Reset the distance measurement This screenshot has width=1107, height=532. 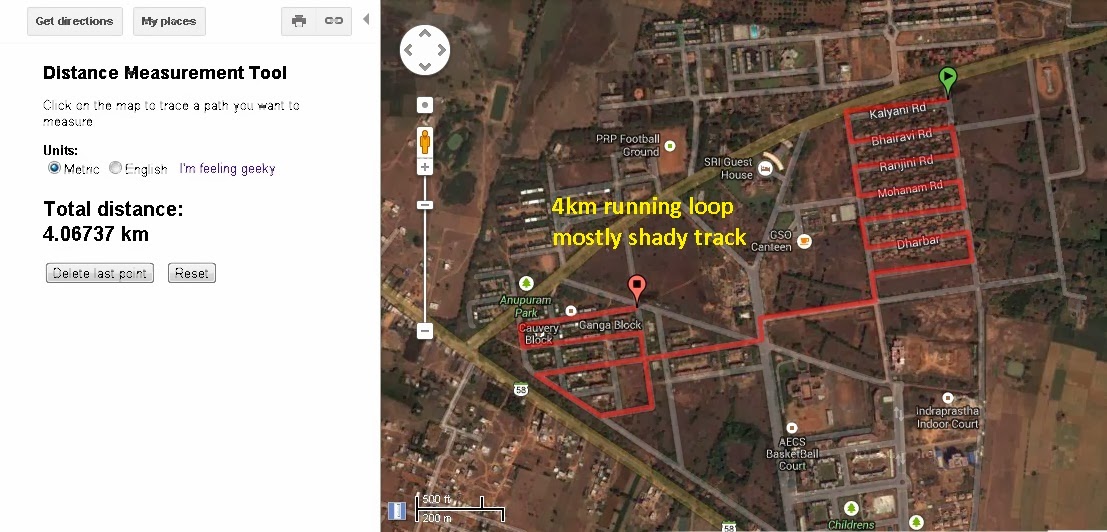[191, 273]
